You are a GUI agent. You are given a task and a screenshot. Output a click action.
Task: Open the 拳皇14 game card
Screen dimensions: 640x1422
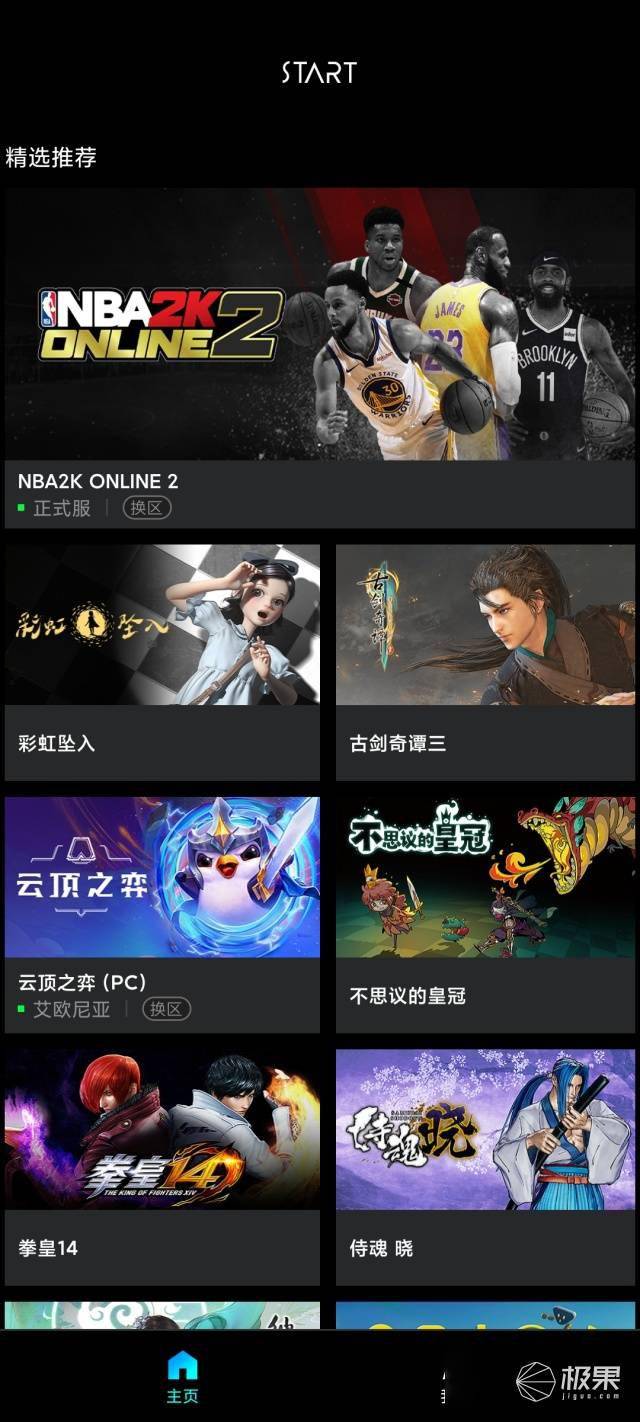point(162,1131)
